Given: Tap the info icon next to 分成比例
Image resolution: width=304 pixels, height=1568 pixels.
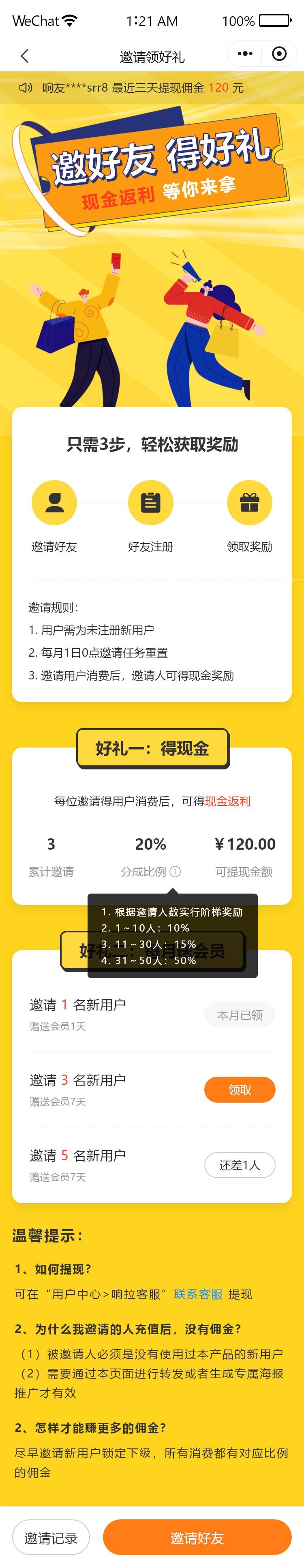Looking at the screenshot, I should coord(176,872).
